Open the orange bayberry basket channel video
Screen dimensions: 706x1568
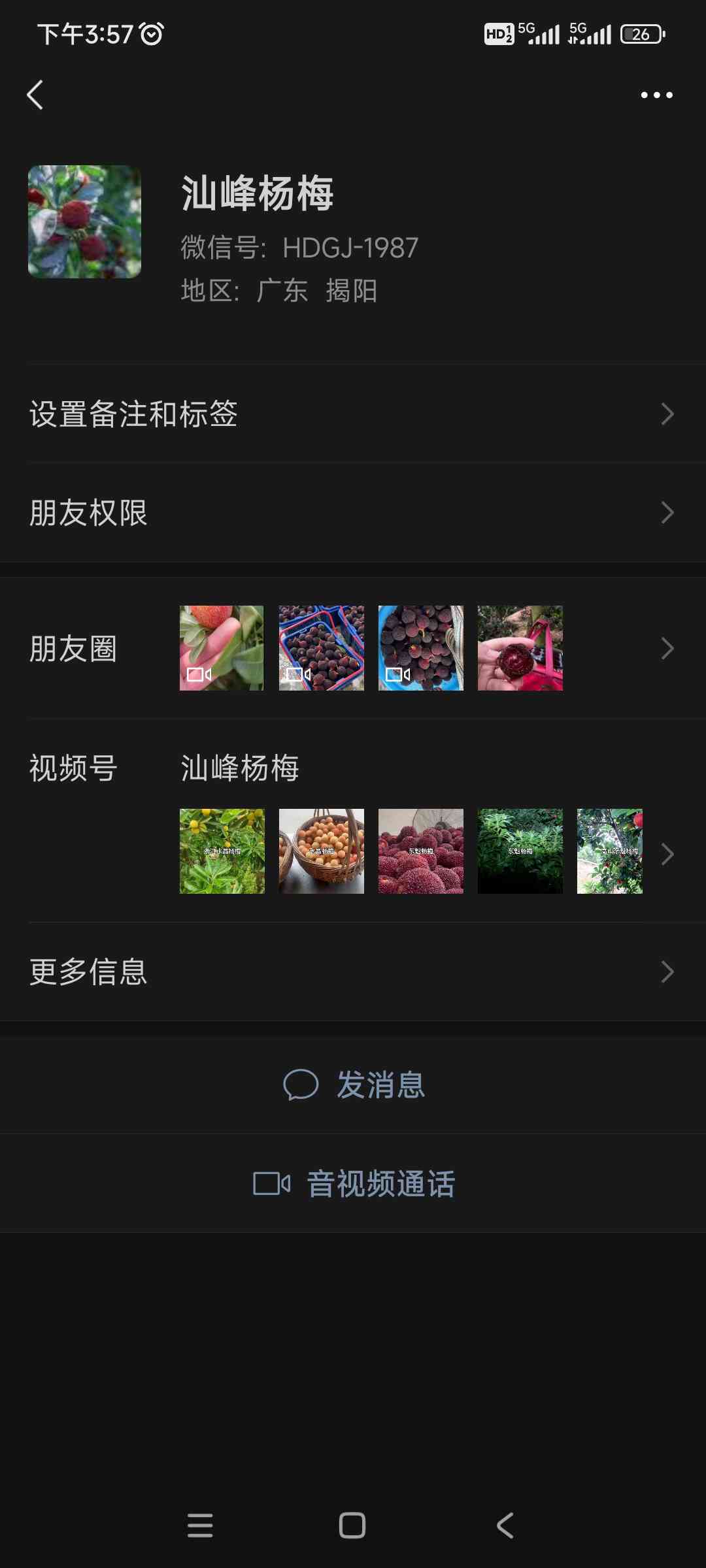(x=321, y=851)
